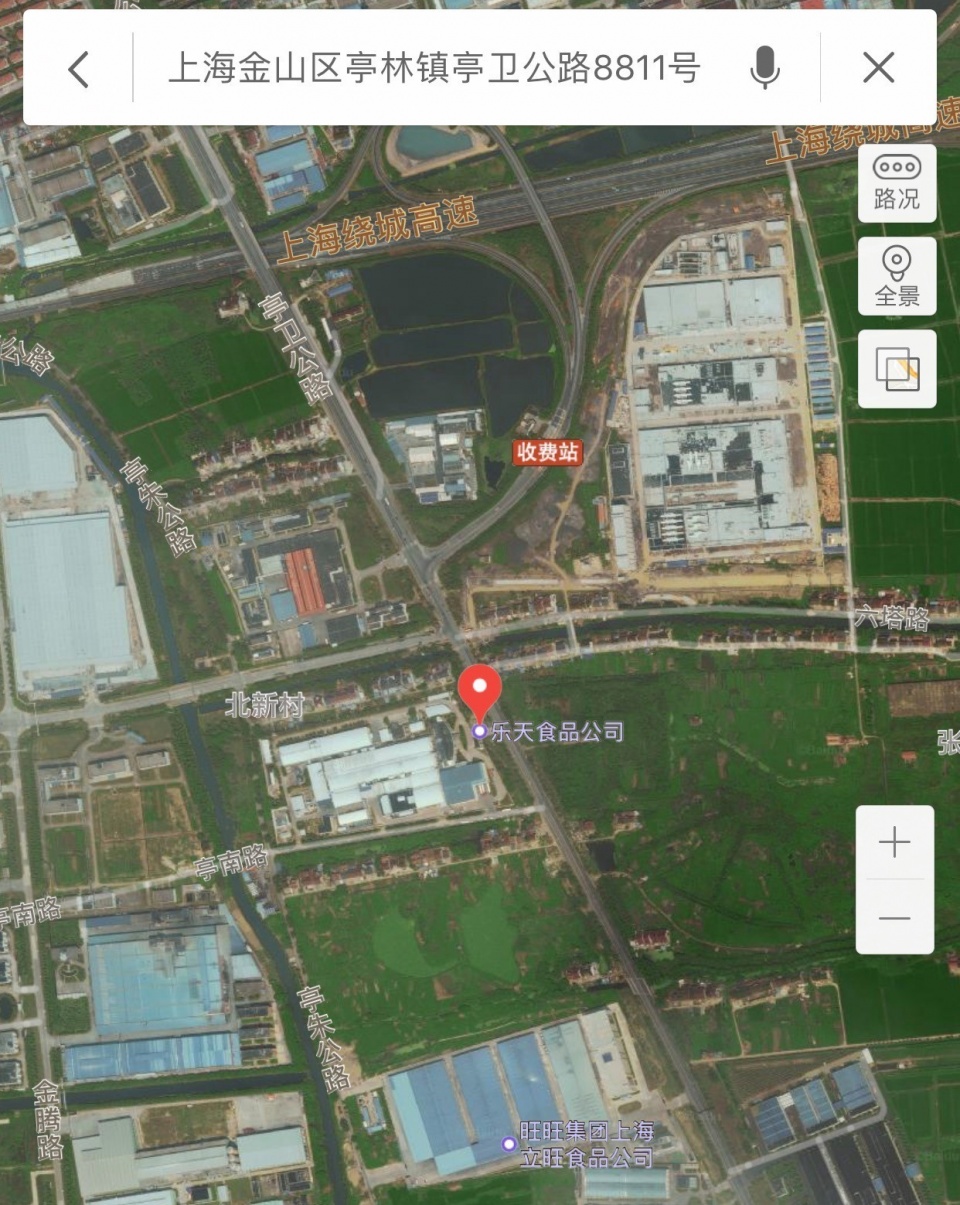Tap the 收费站 toll station label

547,451
